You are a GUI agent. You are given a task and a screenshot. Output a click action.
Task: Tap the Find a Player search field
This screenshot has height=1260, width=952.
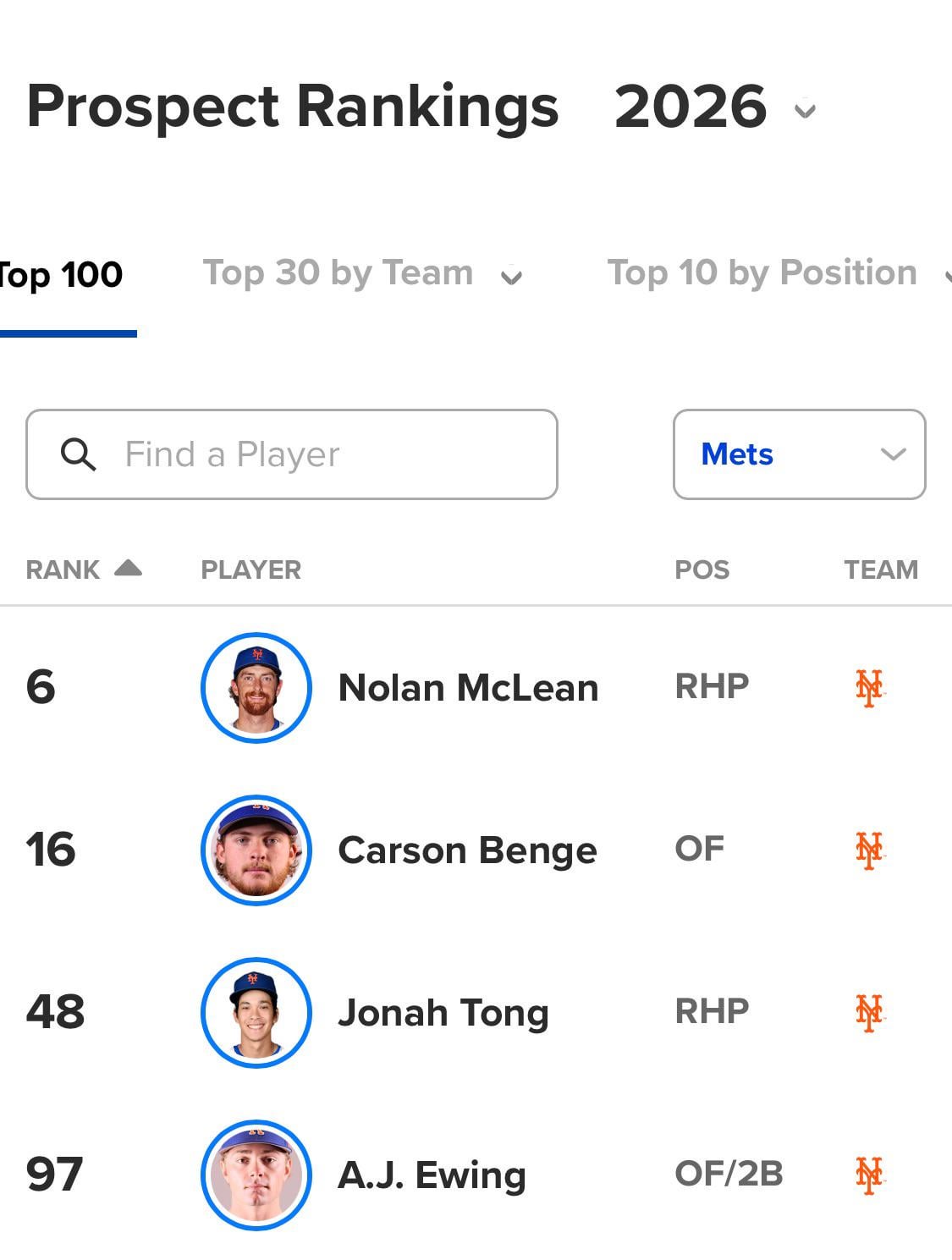pos(292,454)
